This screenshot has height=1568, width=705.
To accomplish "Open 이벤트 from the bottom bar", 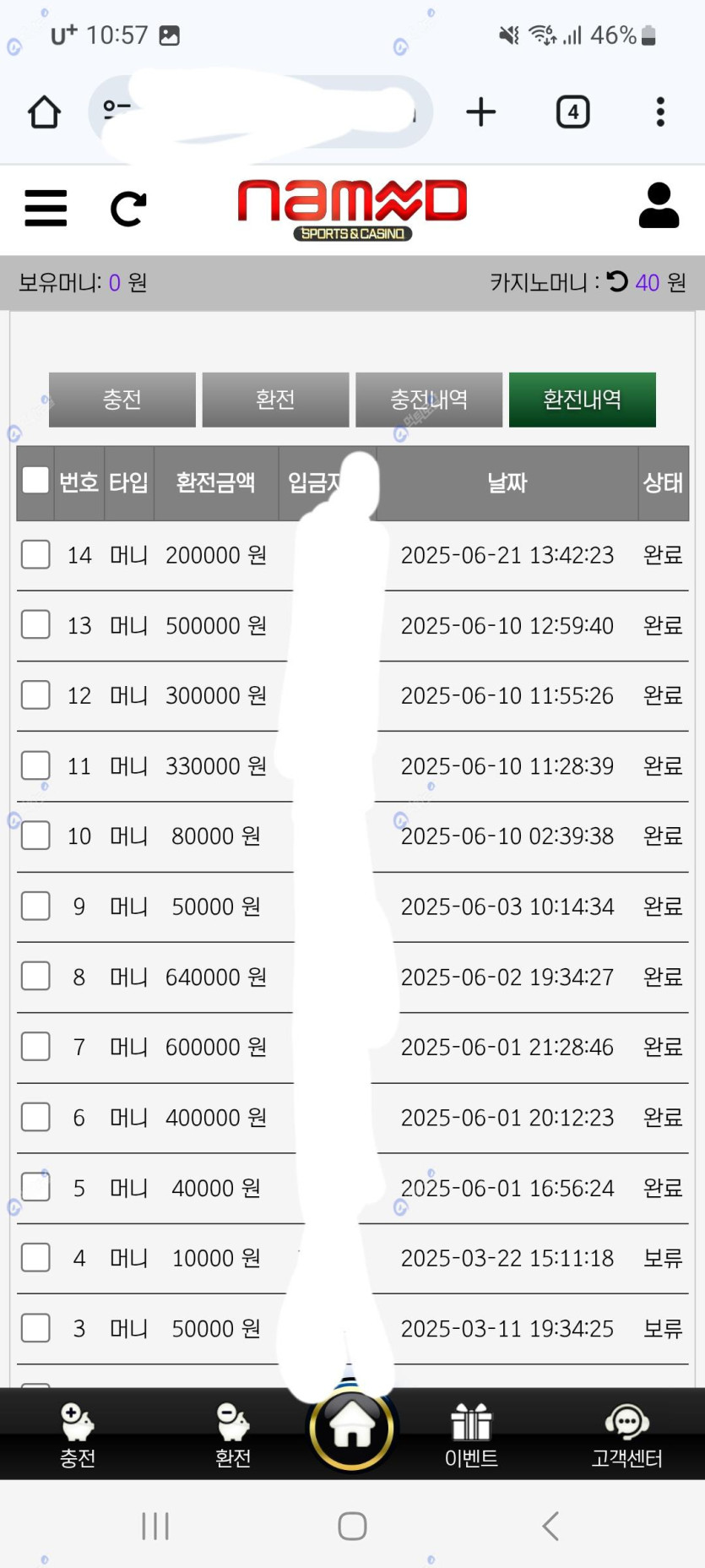I will pyautogui.click(x=471, y=1435).
